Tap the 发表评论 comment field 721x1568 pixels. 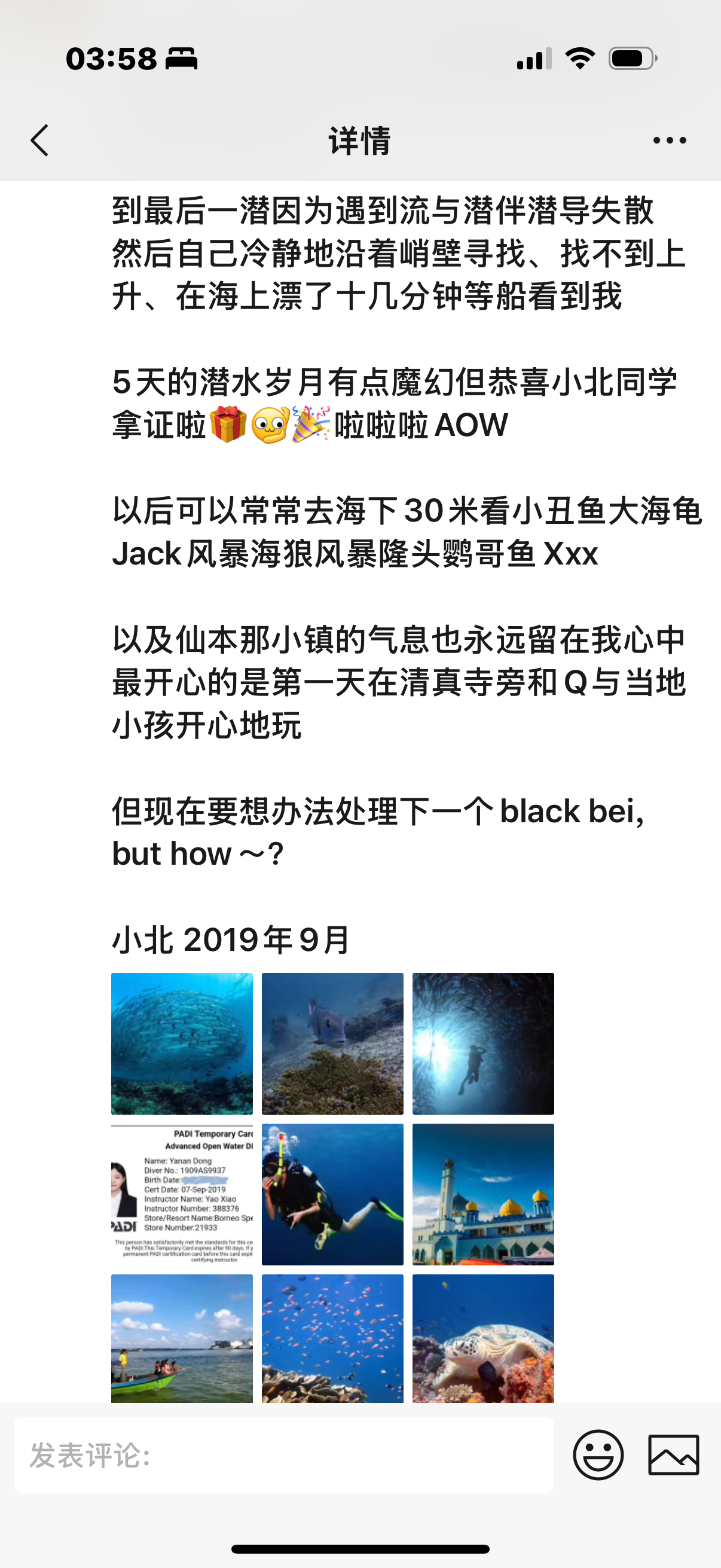[283, 1455]
